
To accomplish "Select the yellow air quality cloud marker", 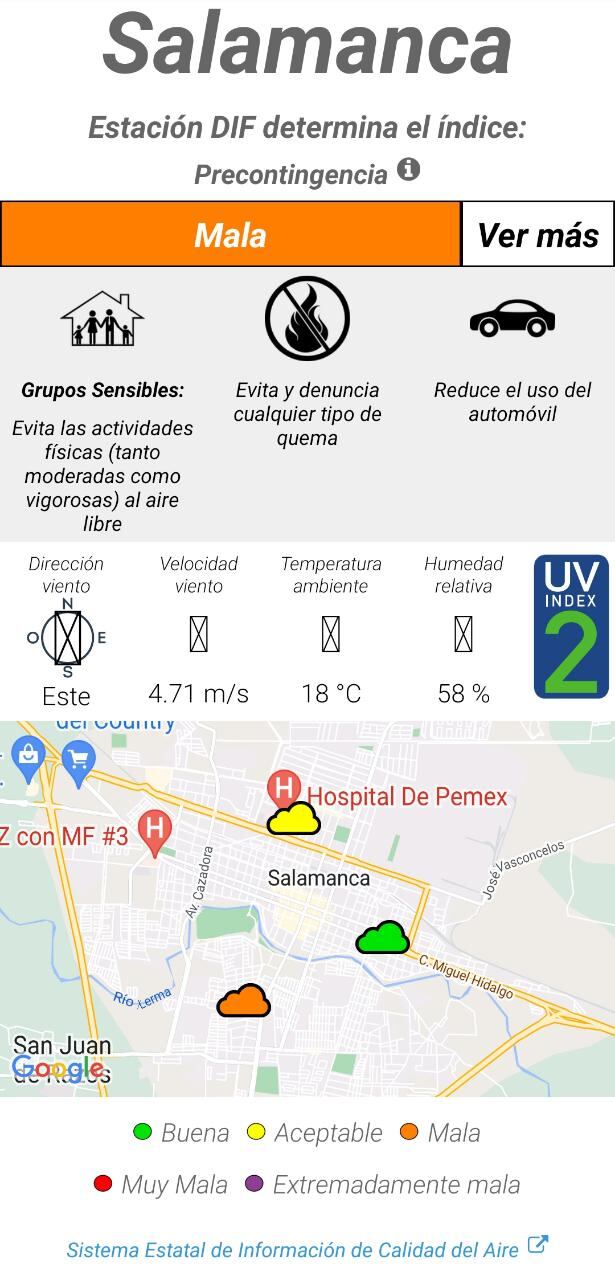I will (294, 819).
